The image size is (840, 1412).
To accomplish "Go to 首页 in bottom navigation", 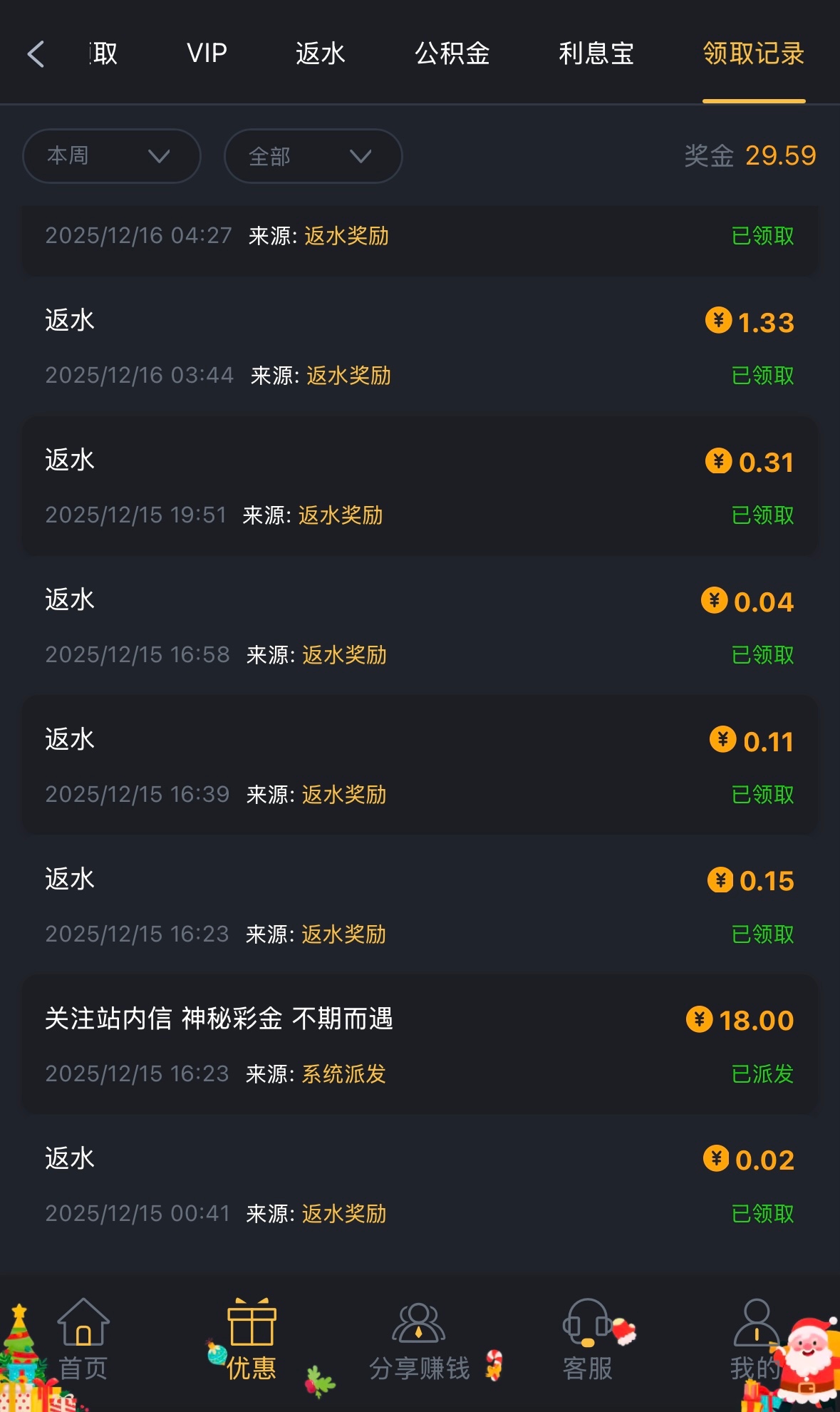I will [x=83, y=1340].
